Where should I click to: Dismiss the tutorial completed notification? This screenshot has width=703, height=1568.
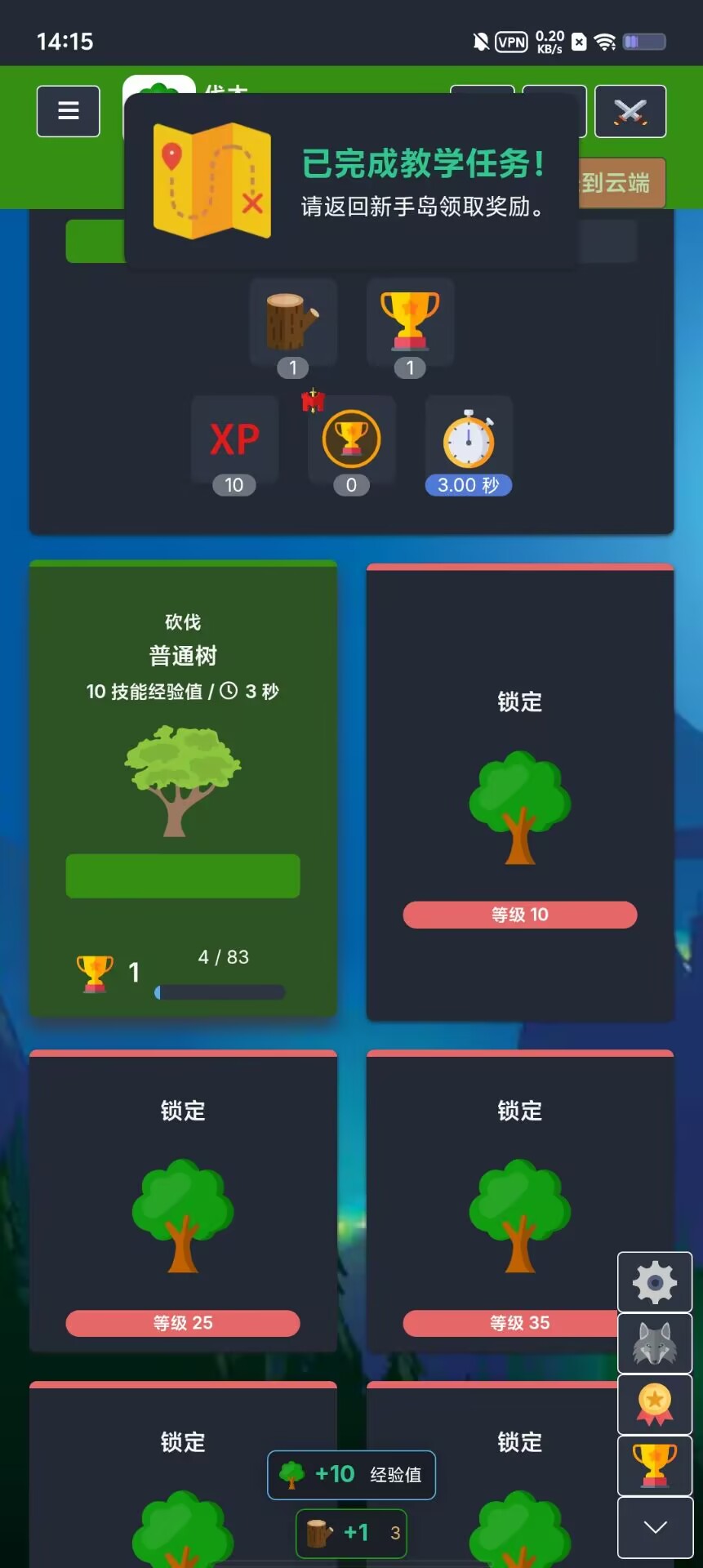[x=351, y=181]
